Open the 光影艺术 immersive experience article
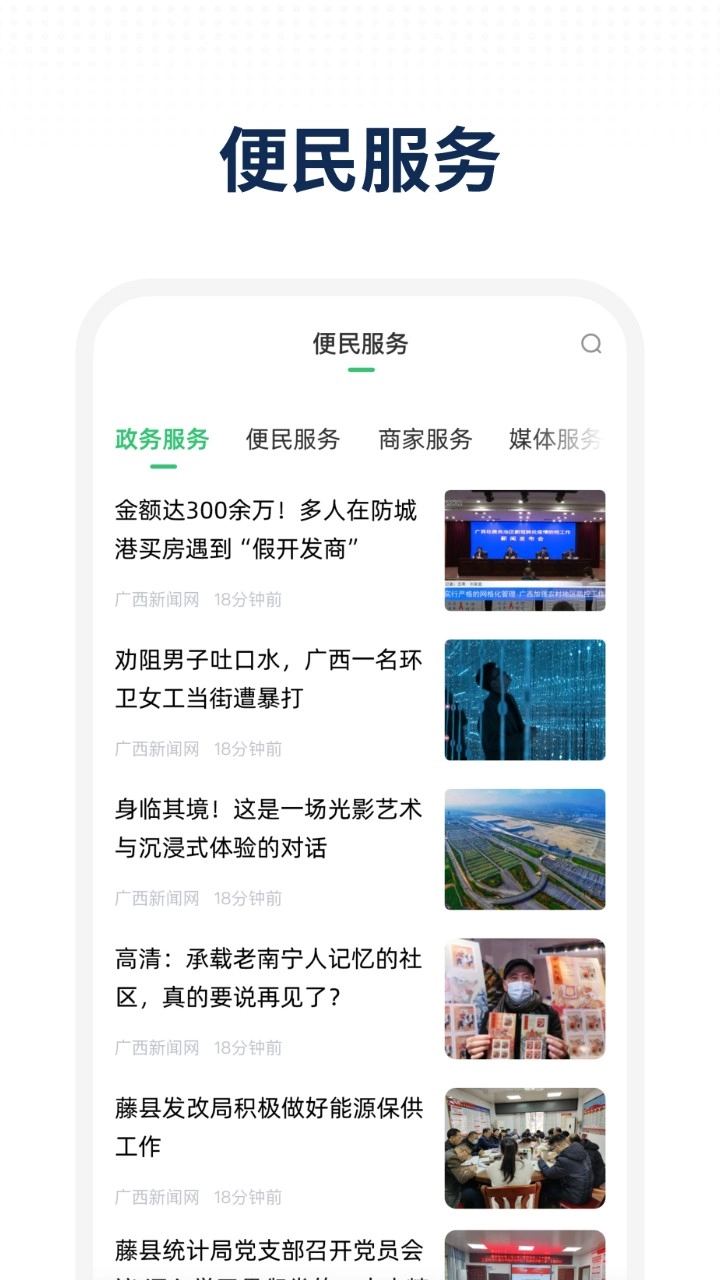Screen dimensions: 720x1280 265,830
